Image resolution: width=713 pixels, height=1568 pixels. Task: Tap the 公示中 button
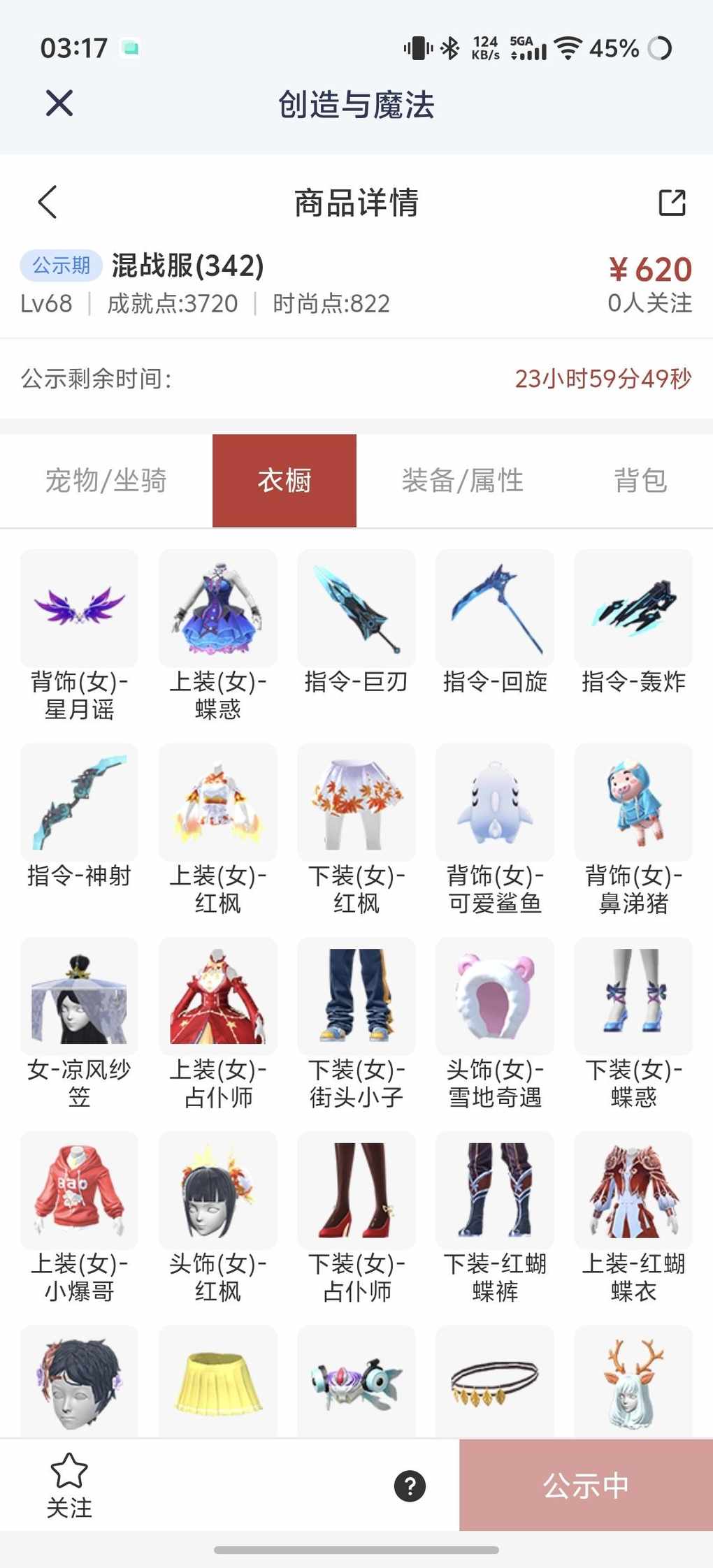[586, 1486]
